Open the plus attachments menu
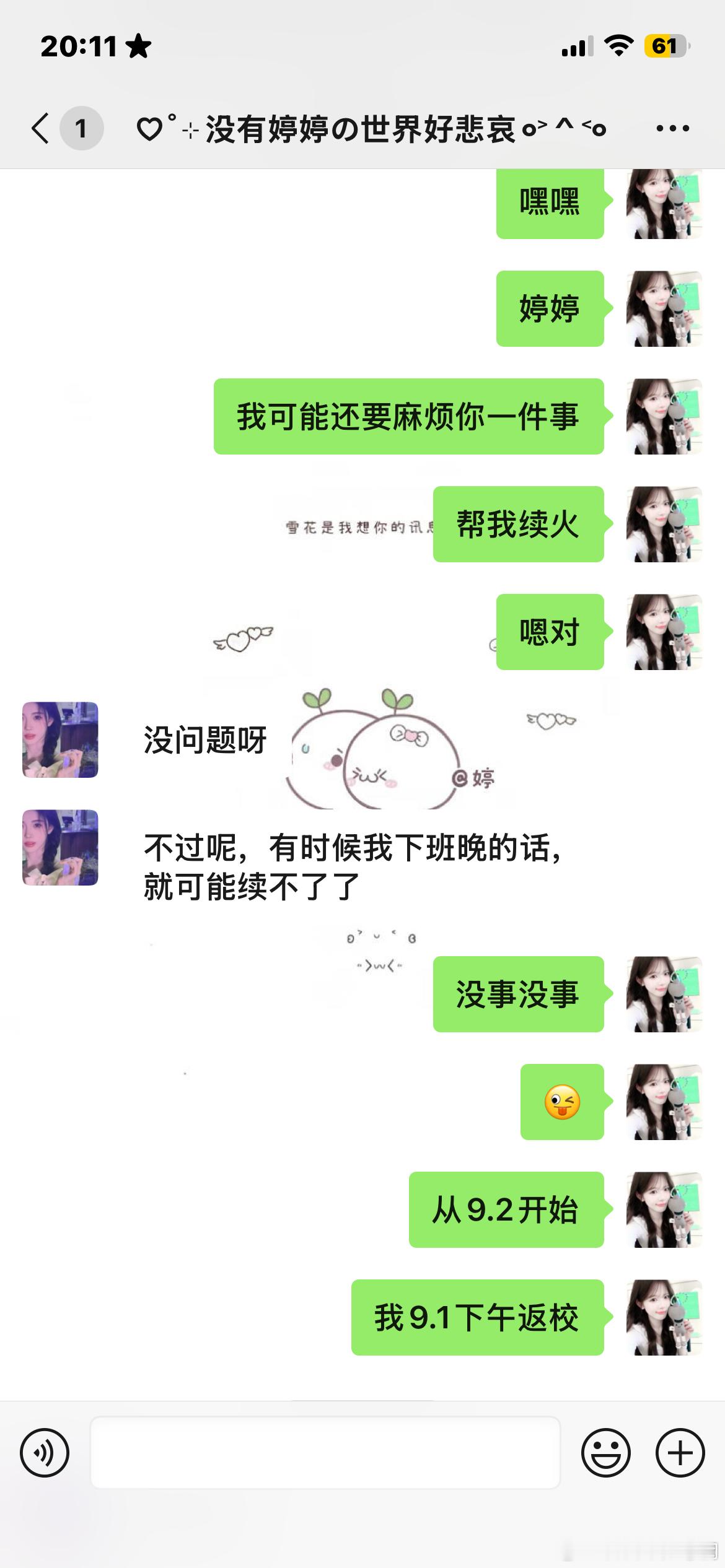725x1568 pixels. 680,1452
